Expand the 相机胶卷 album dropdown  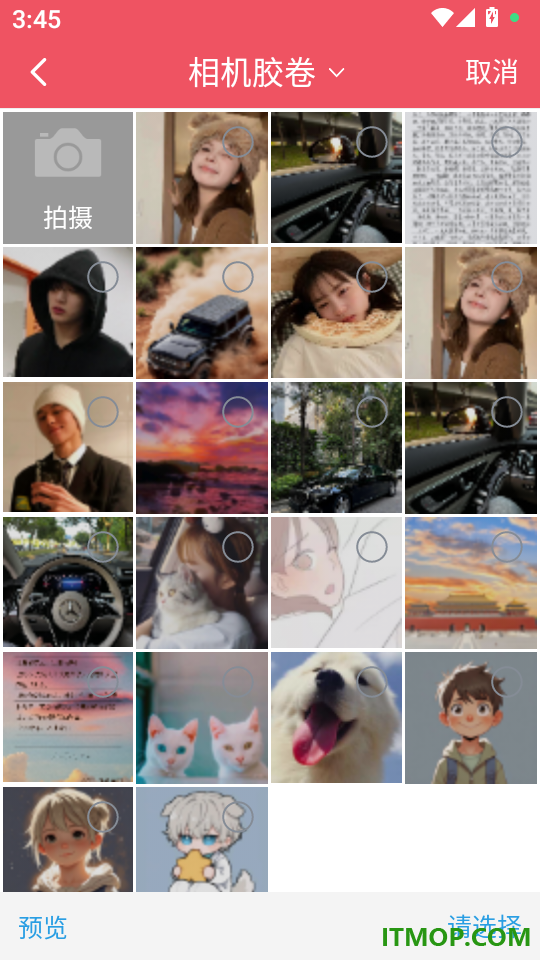click(266, 72)
